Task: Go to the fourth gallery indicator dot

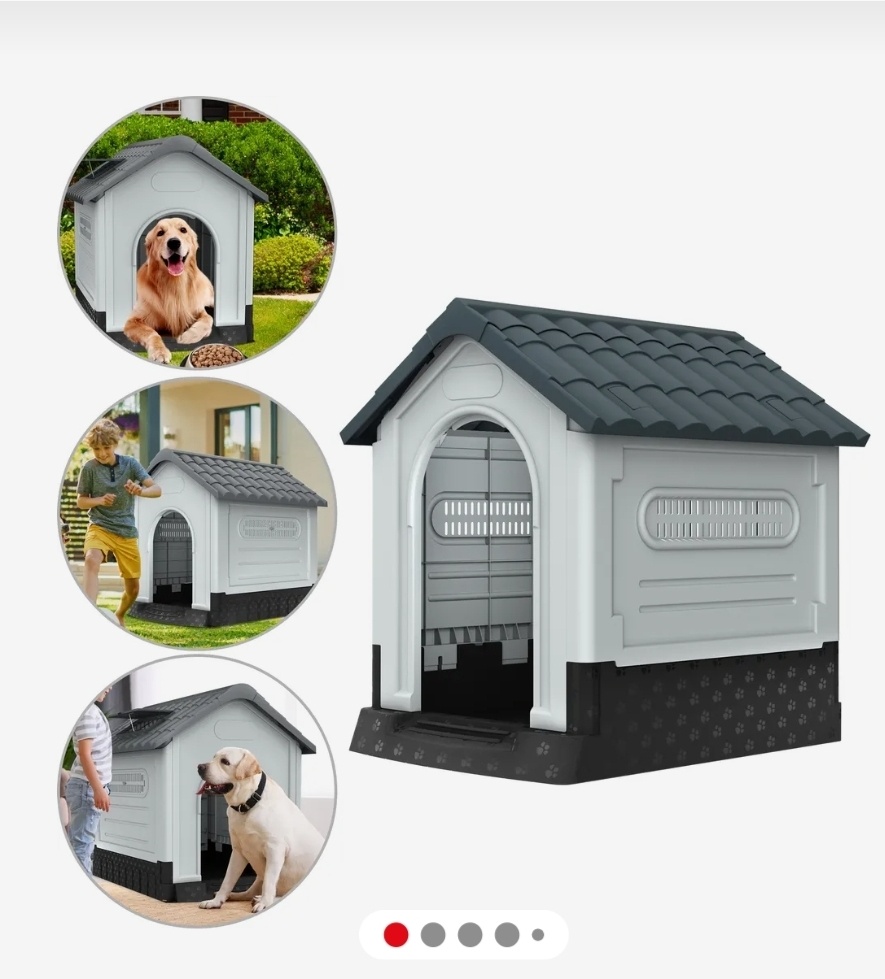Action: [x=507, y=935]
